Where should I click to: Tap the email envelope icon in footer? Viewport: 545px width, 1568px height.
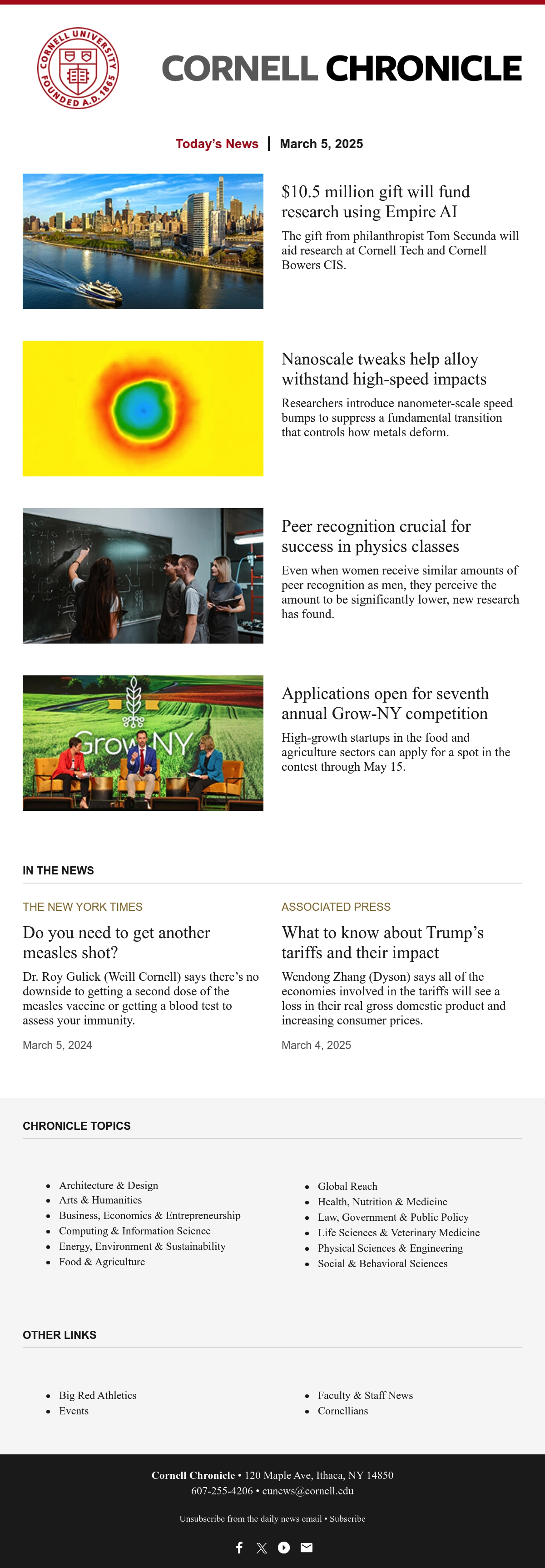[x=307, y=1547]
